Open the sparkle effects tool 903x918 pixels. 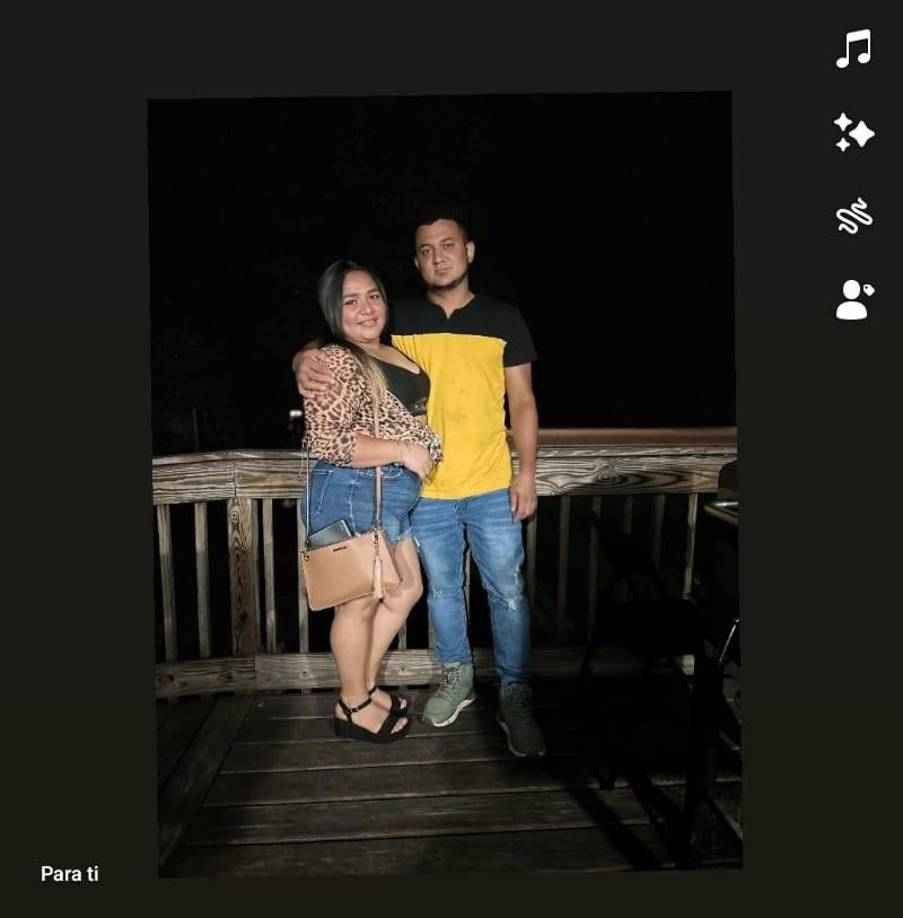(x=853, y=132)
